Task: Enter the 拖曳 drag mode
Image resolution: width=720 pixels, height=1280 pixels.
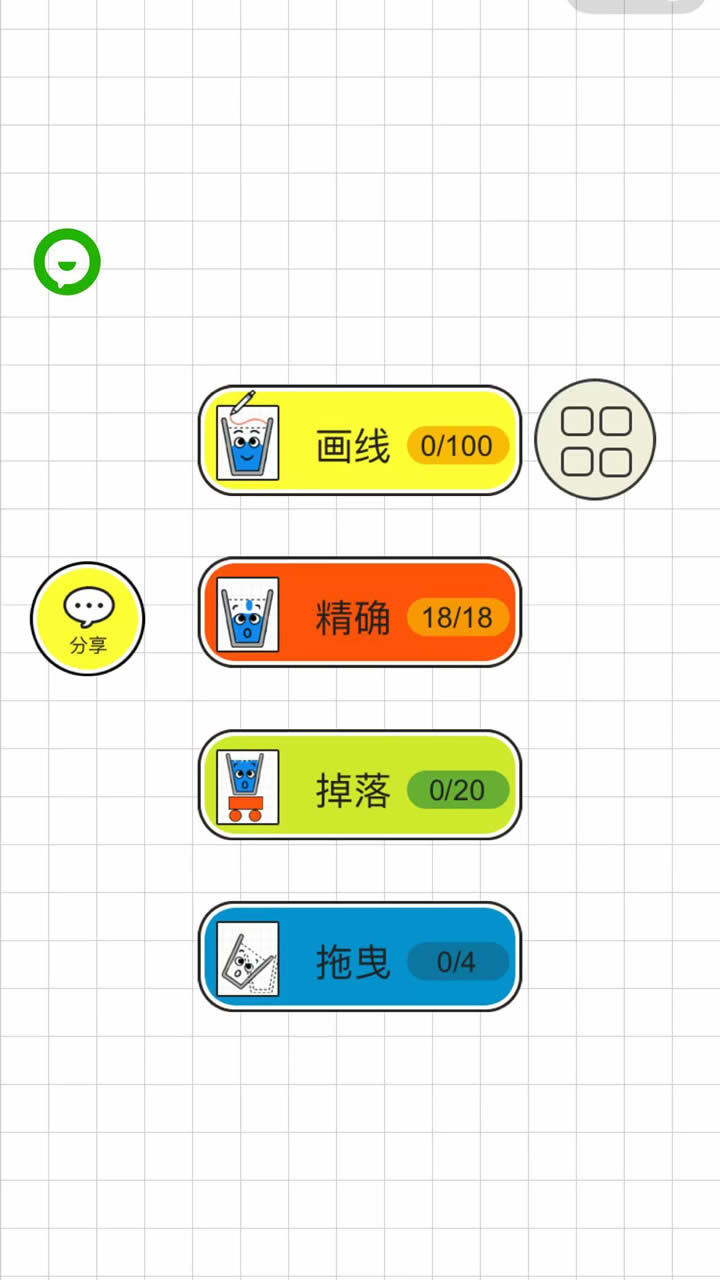Action: [359, 957]
